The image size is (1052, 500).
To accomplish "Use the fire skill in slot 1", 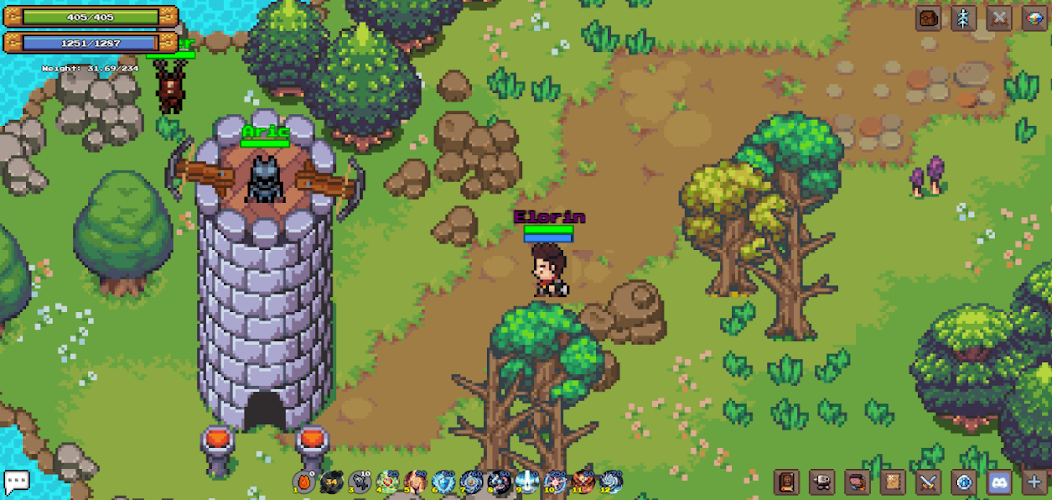I will [305, 483].
